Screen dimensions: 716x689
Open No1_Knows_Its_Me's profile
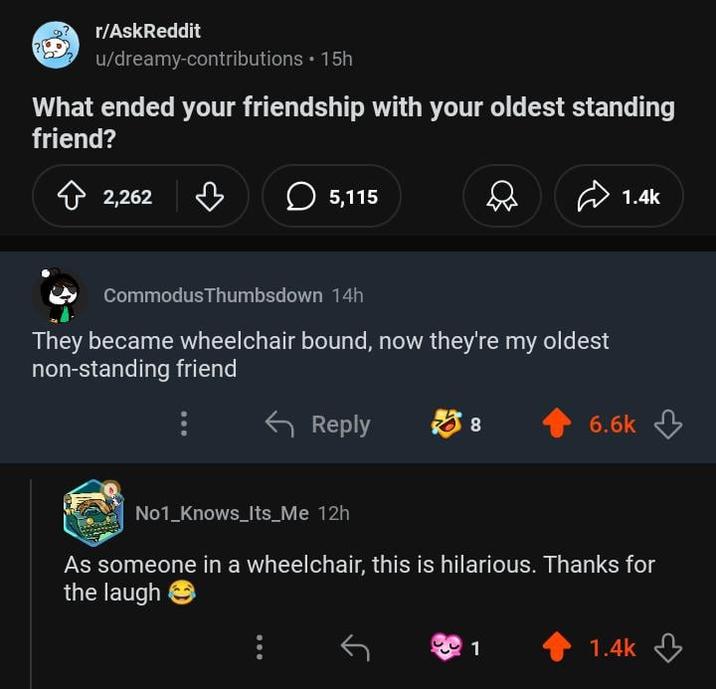(x=222, y=513)
